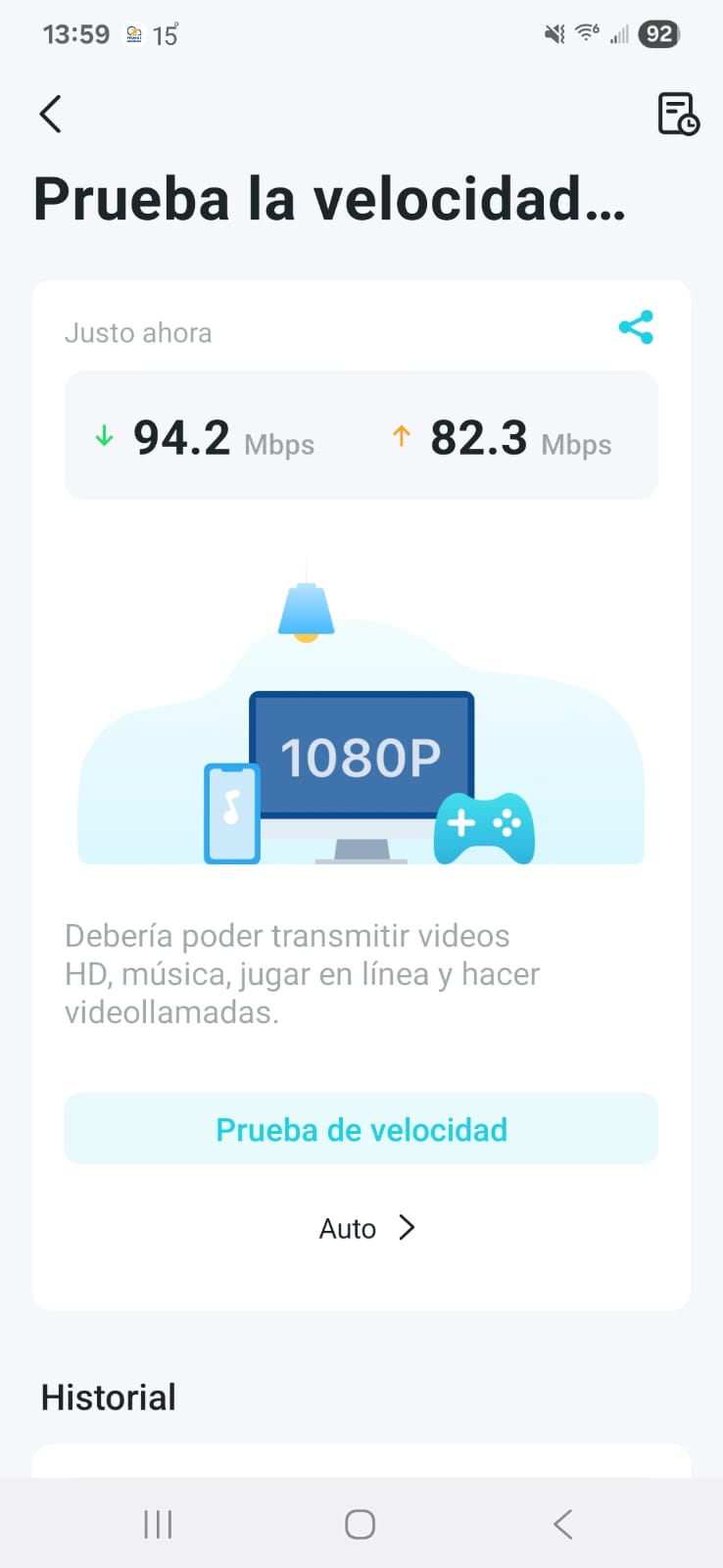Screen dimensions: 723x1568
Task: Open the Auto server selector
Action: tap(366, 1228)
